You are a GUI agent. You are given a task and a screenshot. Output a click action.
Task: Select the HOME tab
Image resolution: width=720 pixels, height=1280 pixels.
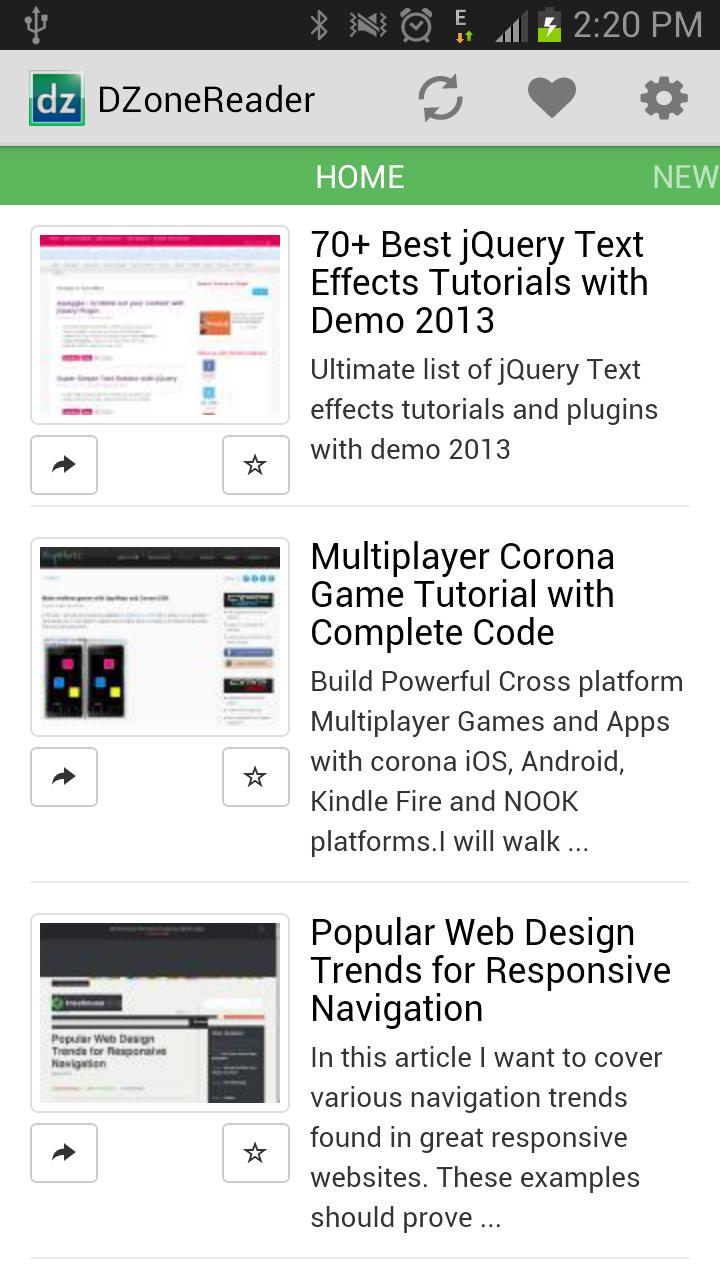pos(360,177)
